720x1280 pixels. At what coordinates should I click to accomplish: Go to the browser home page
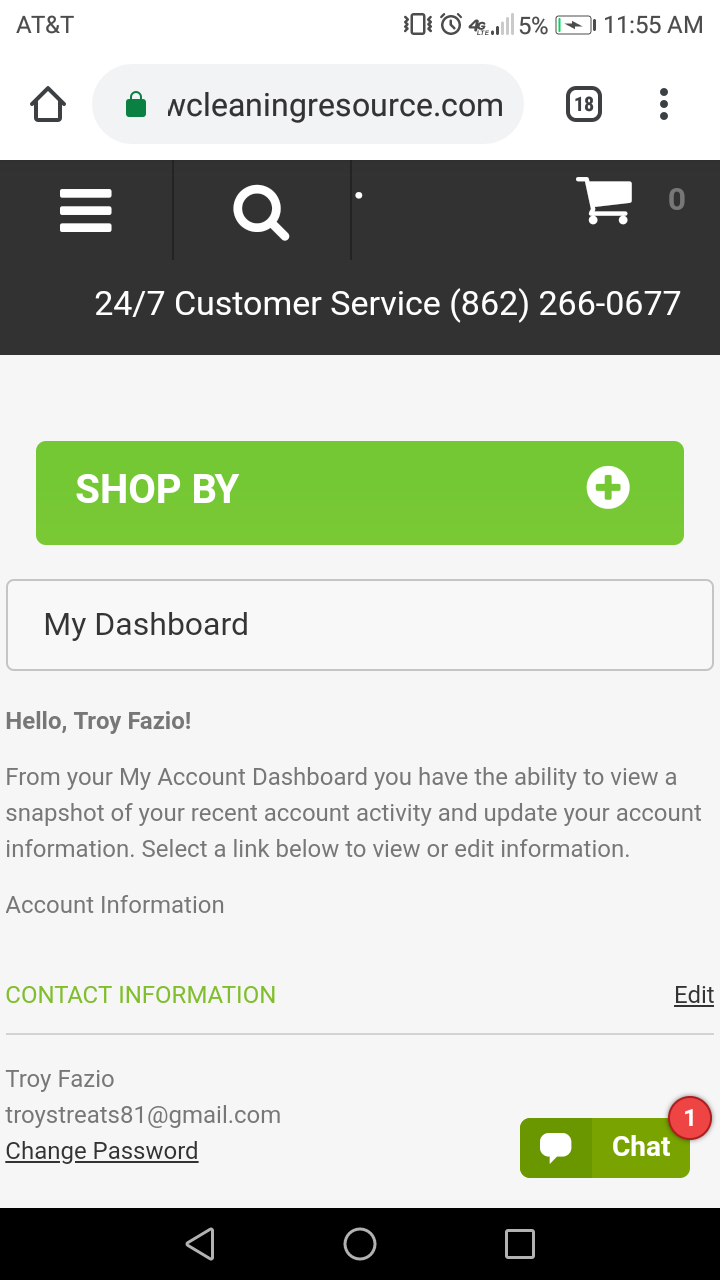(48, 104)
